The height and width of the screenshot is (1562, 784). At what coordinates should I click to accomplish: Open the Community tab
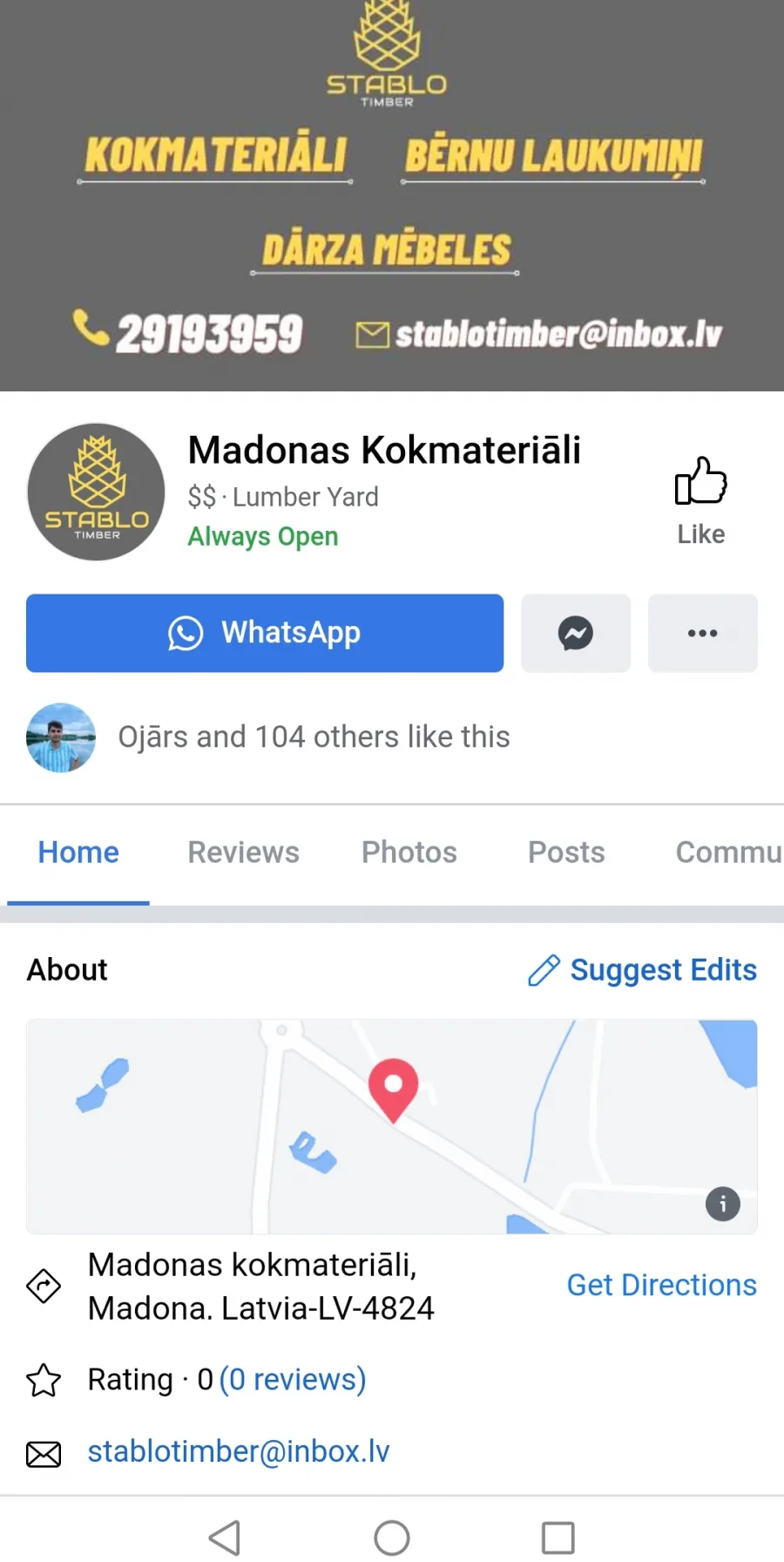[x=729, y=852]
